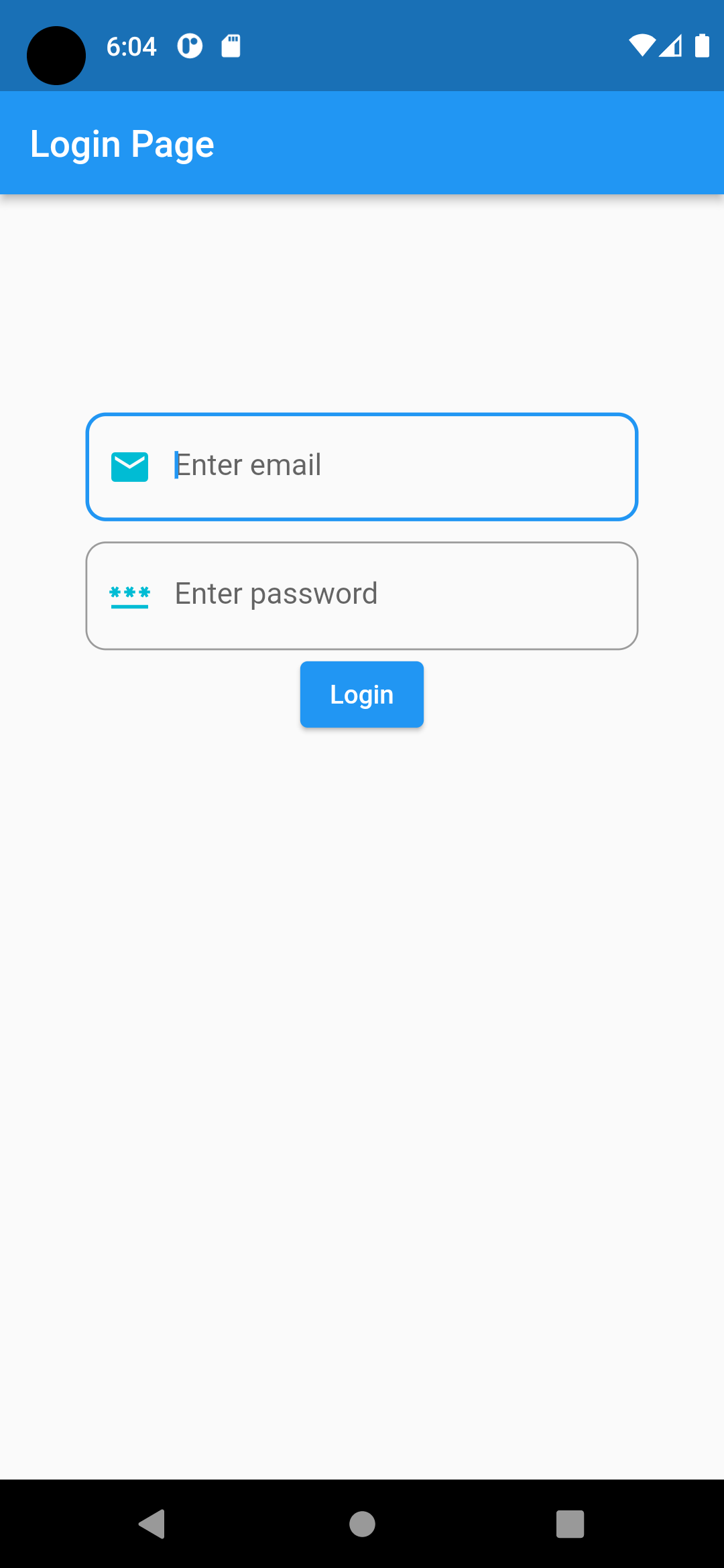
Task: Tap the clock showing 6:04
Action: click(131, 46)
